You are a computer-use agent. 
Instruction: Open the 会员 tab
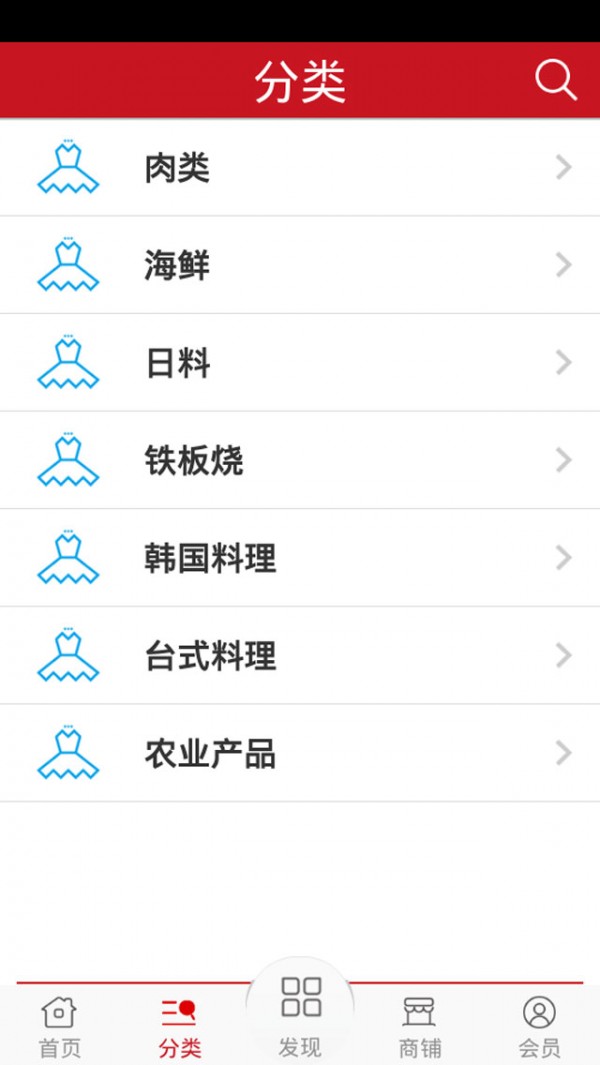pos(539,1027)
